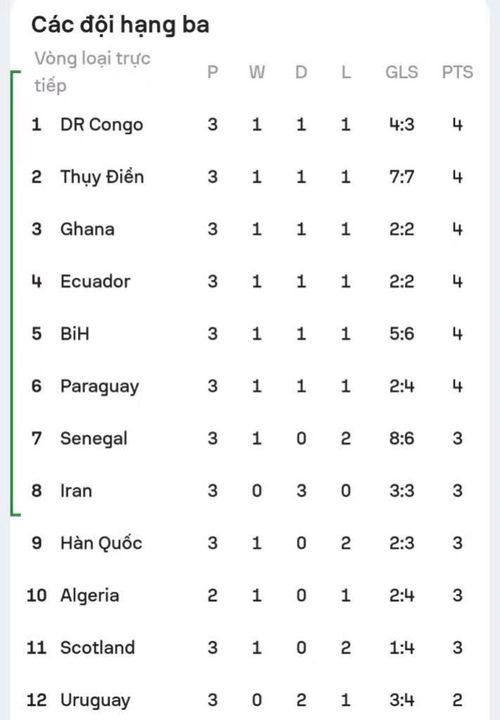View the Senegal team row
The image size is (500, 720).
pyautogui.click(x=250, y=439)
